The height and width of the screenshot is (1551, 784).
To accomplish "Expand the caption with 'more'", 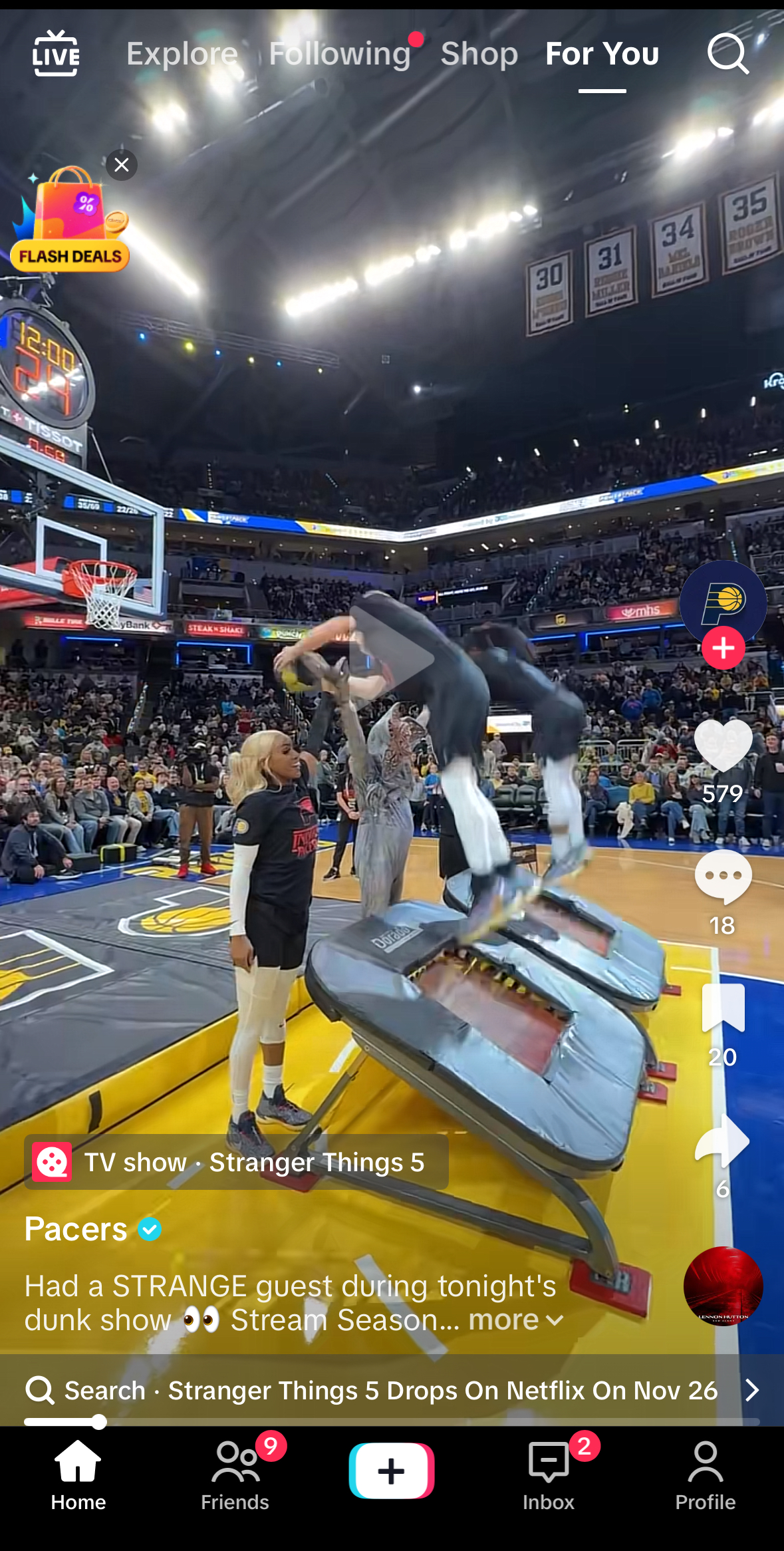I will [504, 1320].
